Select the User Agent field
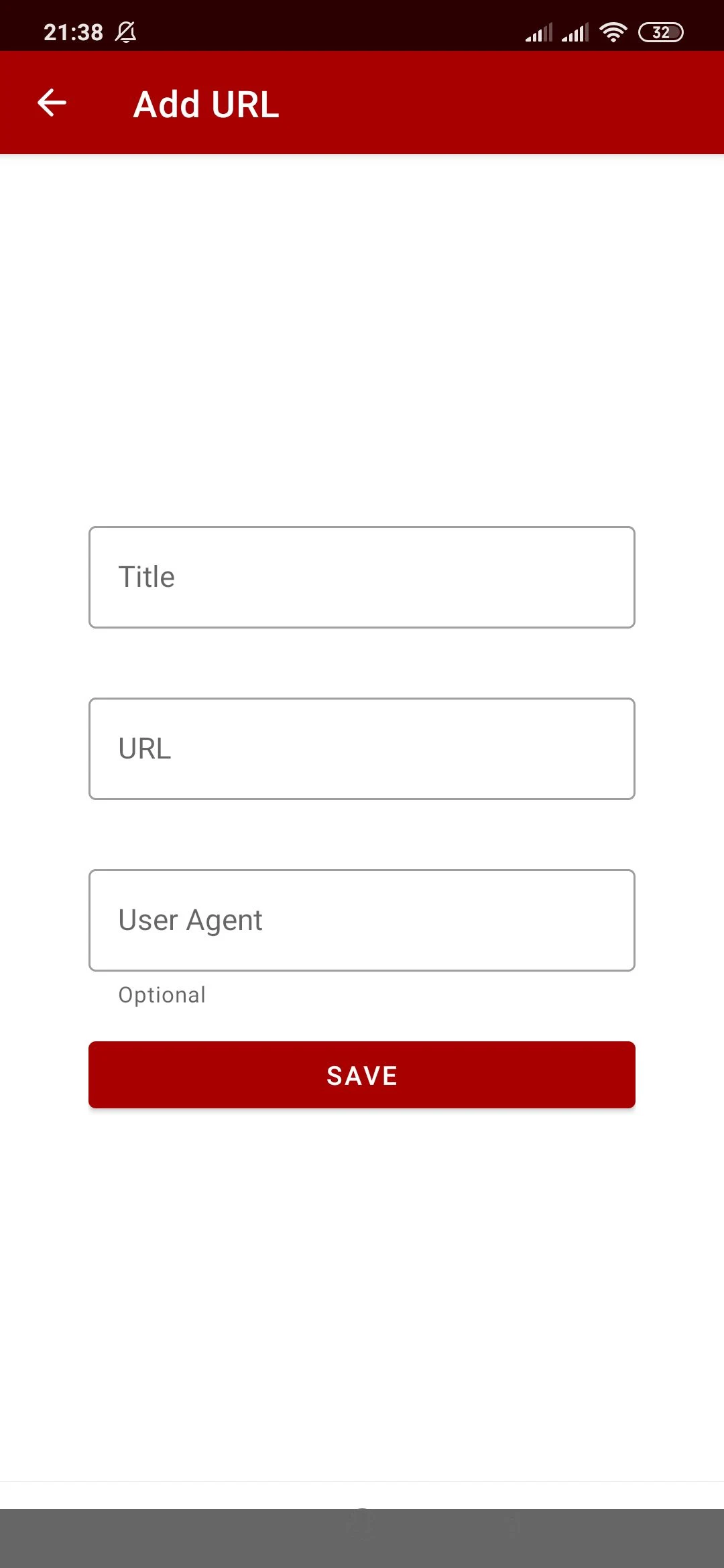 click(x=362, y=920)
